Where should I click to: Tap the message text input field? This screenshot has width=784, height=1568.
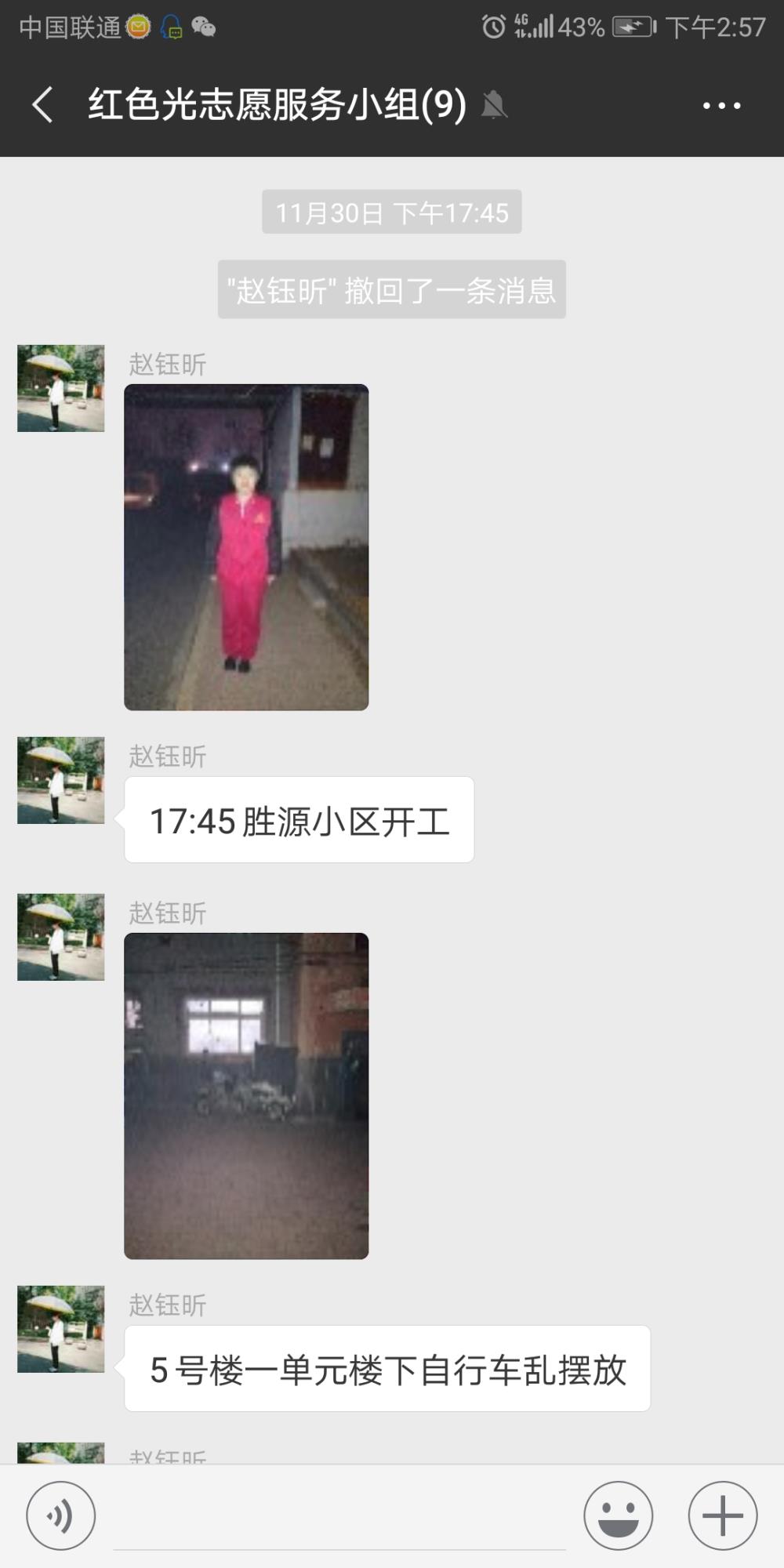pyautogui.click(x=339, y=1517)
